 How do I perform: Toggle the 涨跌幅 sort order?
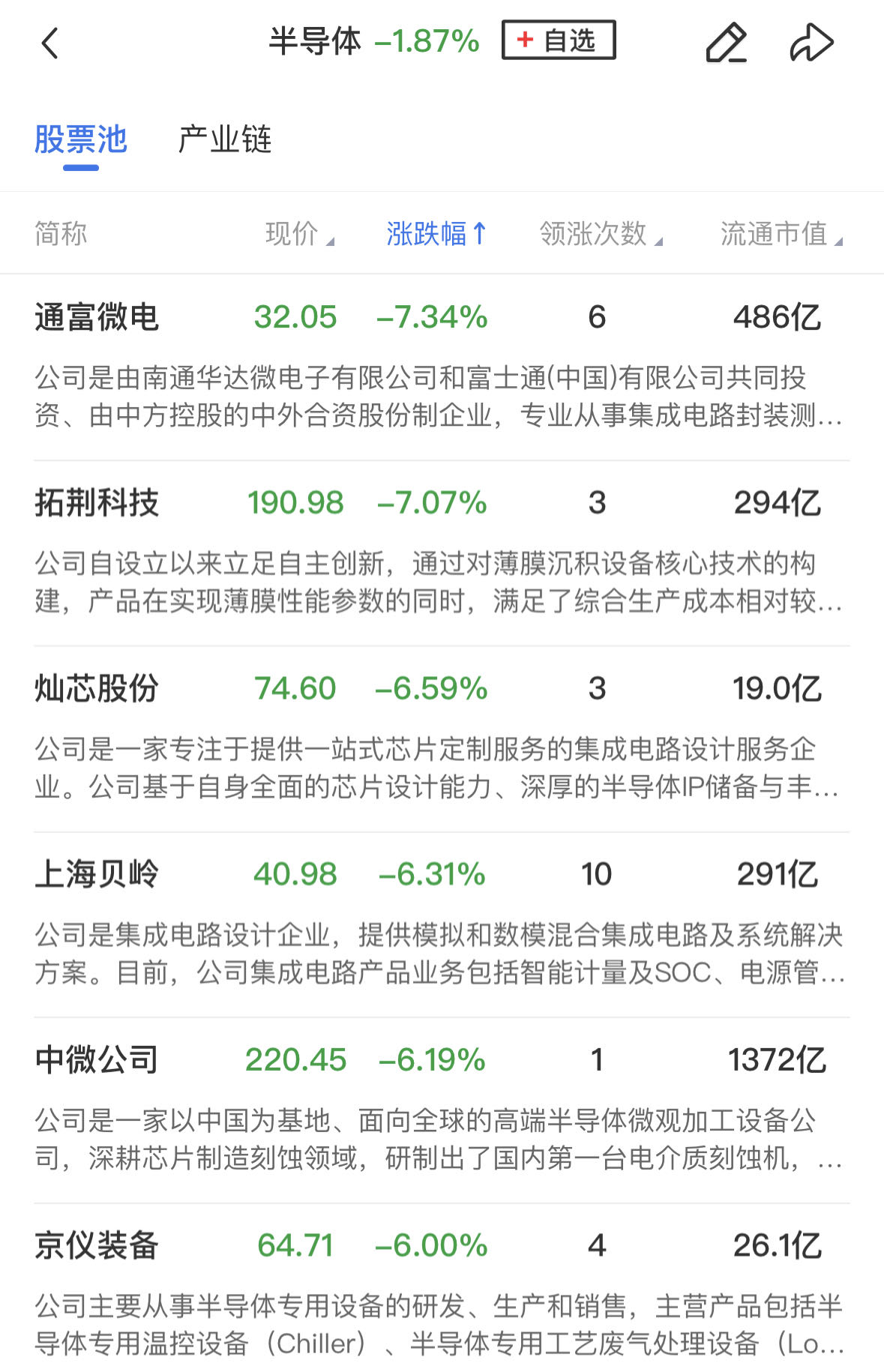[x=436, y=234]
